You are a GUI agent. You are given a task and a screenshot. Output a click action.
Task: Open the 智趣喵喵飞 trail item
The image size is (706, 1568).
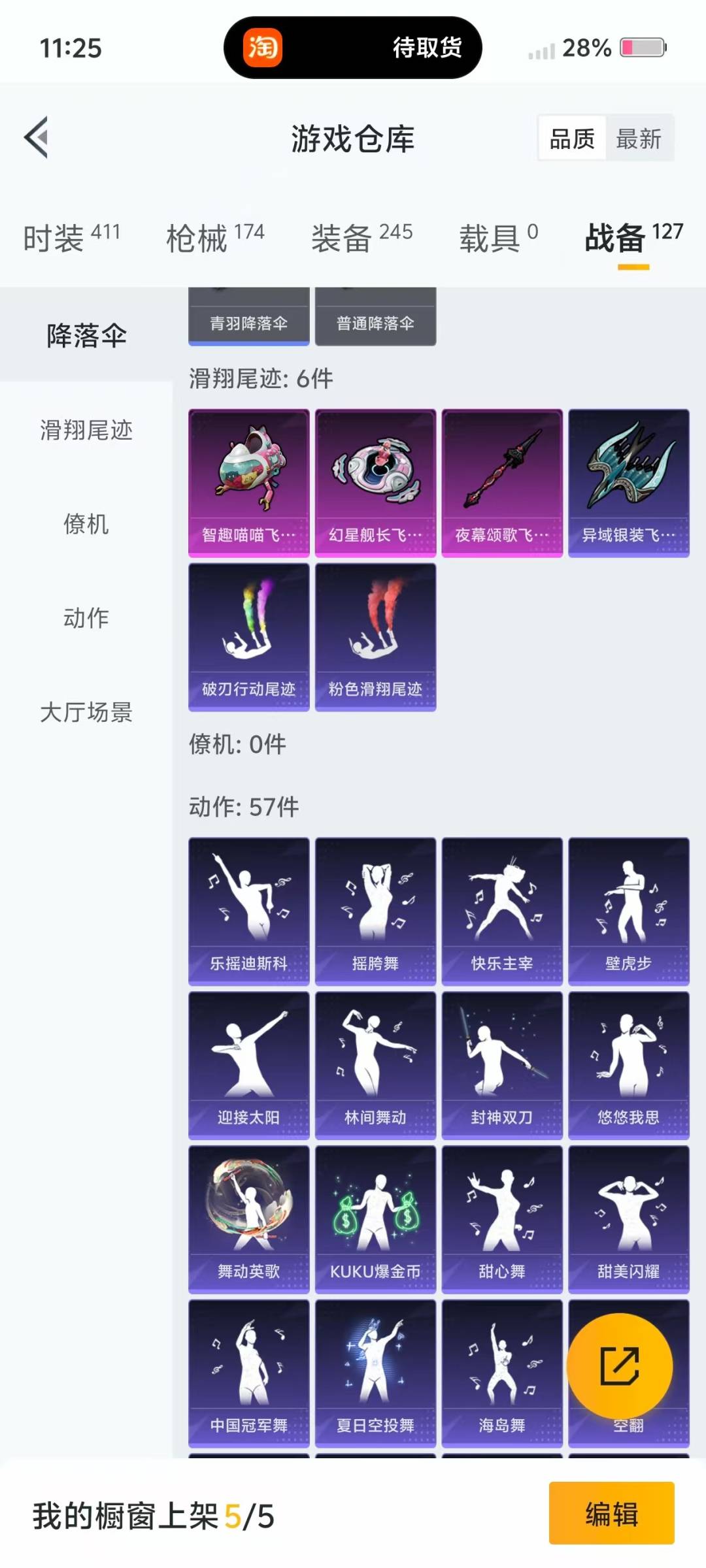248,482
